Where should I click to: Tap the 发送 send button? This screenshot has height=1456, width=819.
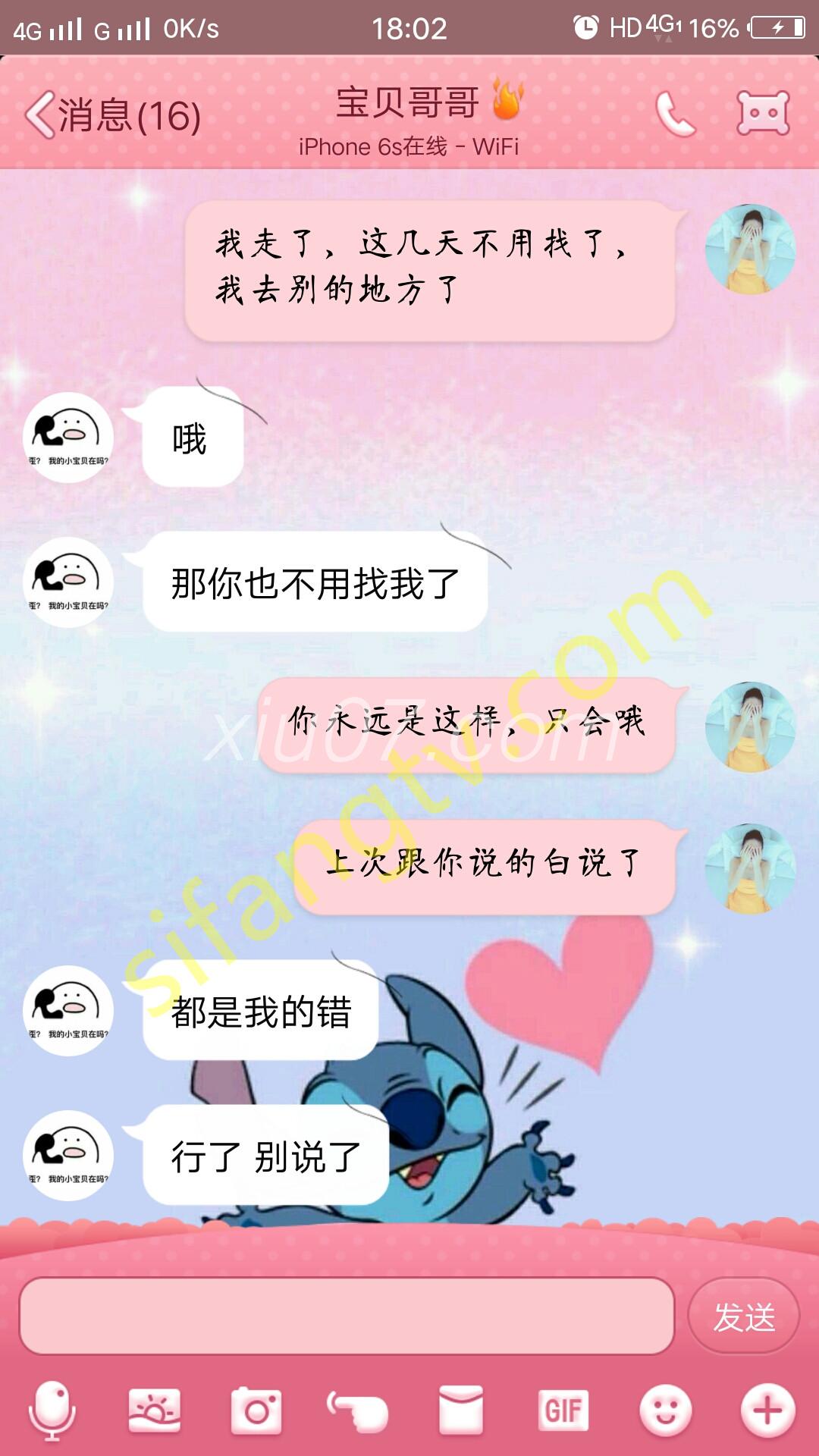(743, 1316)
